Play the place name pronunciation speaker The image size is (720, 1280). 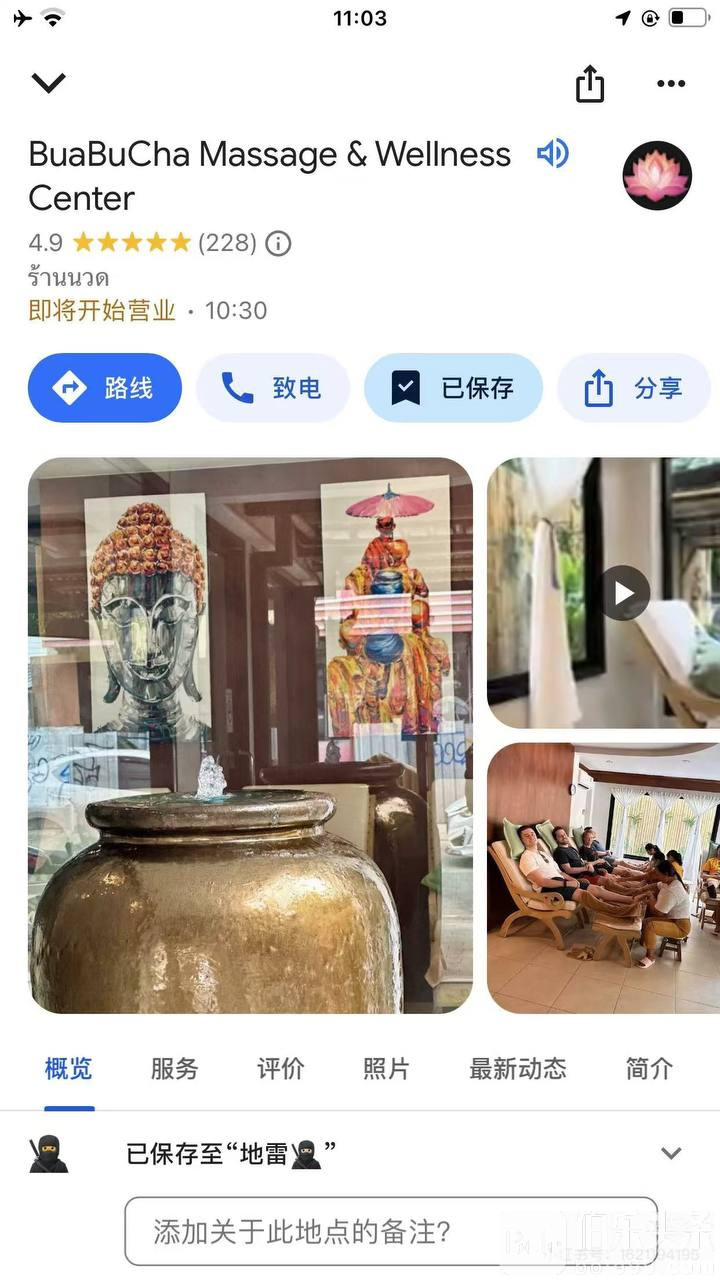tap(552, 153)
